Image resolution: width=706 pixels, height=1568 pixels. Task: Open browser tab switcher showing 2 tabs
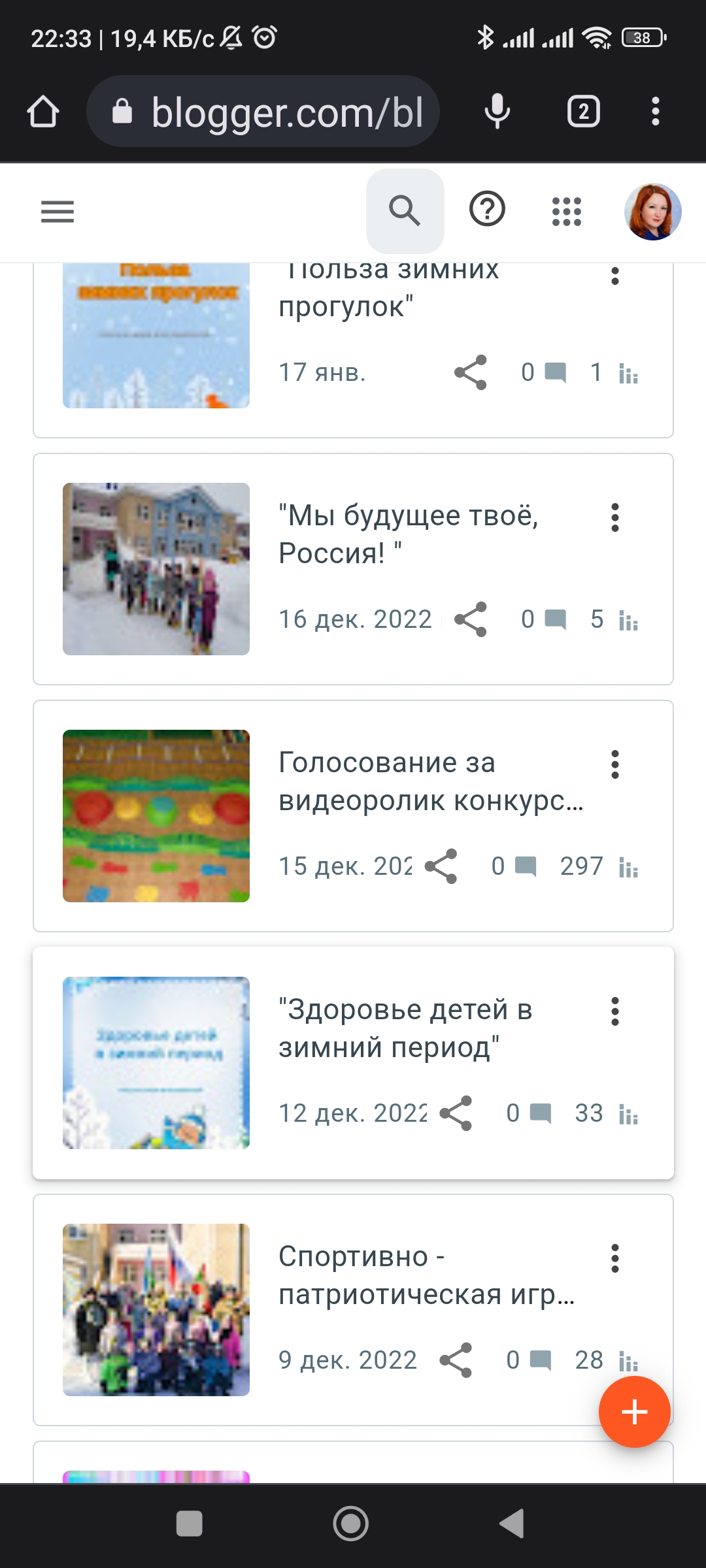[x=583, y=112]
